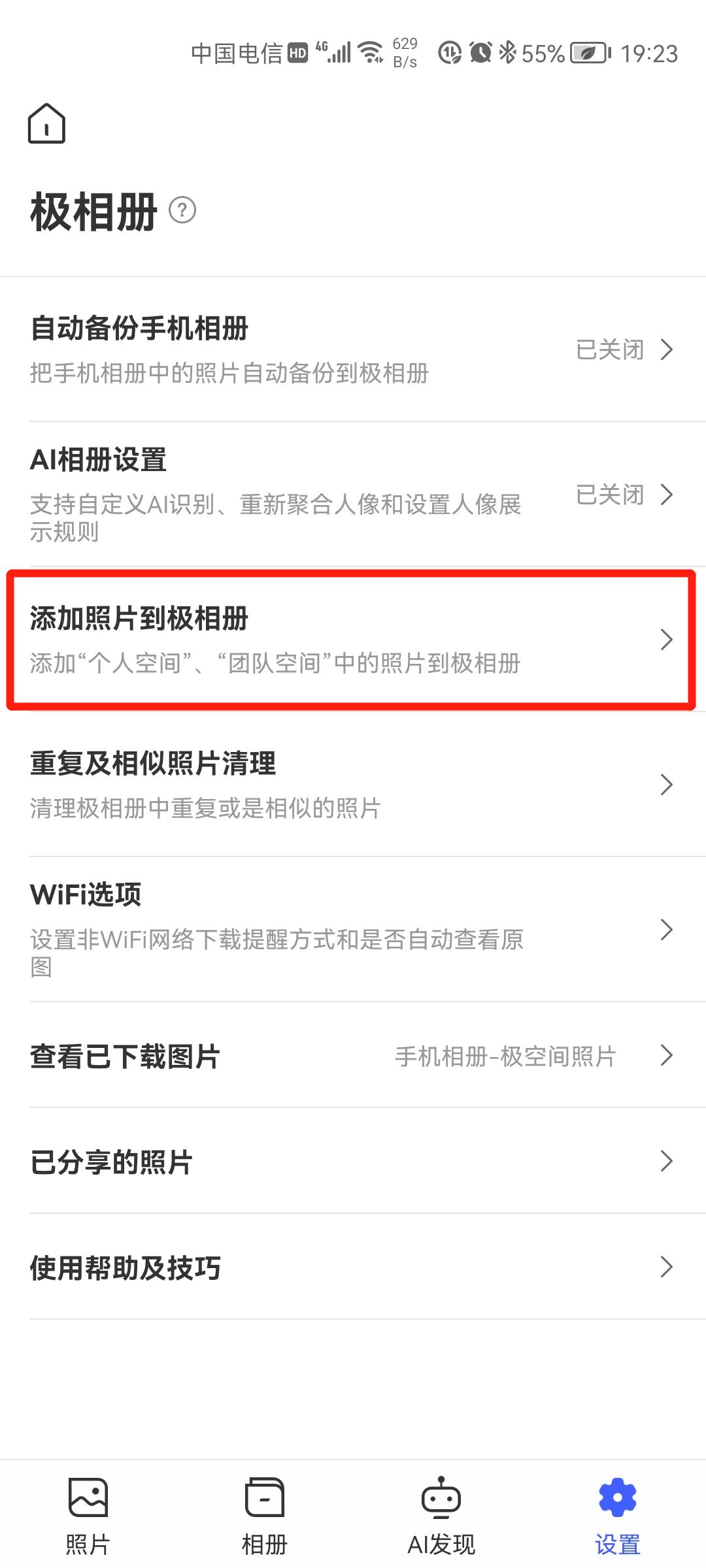The width and height of the screenshot is (706, 1568).
Task: Toggle the battery saver leaf indicator
Action: click(x=586, y=54)
